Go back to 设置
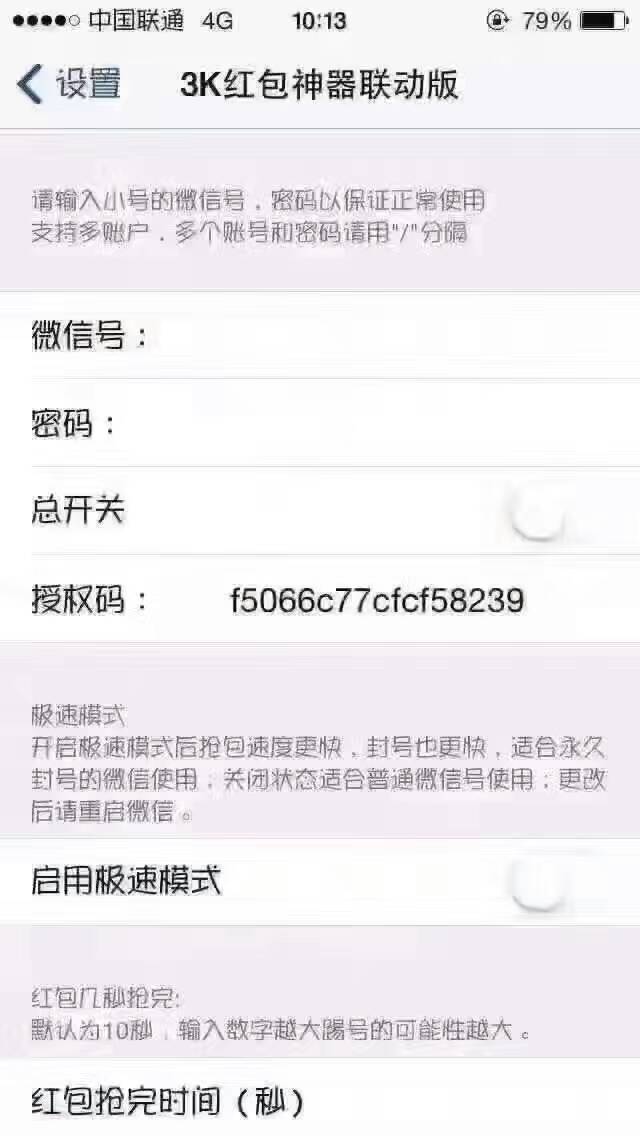The width and height of the screenshot is (640, 1136). point(69,84)
